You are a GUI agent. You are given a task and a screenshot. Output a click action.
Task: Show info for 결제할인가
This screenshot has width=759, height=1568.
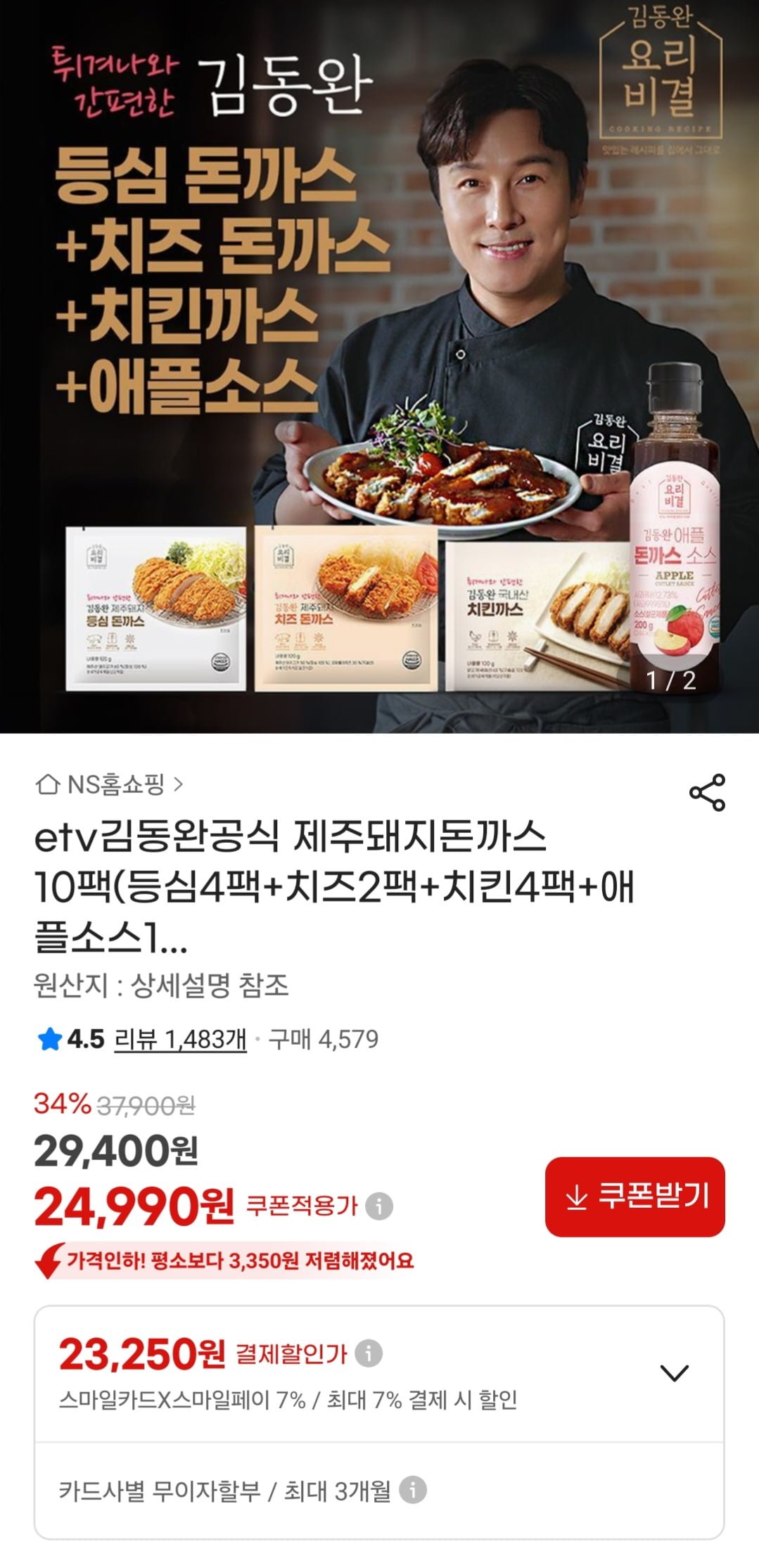point(369,1353)
